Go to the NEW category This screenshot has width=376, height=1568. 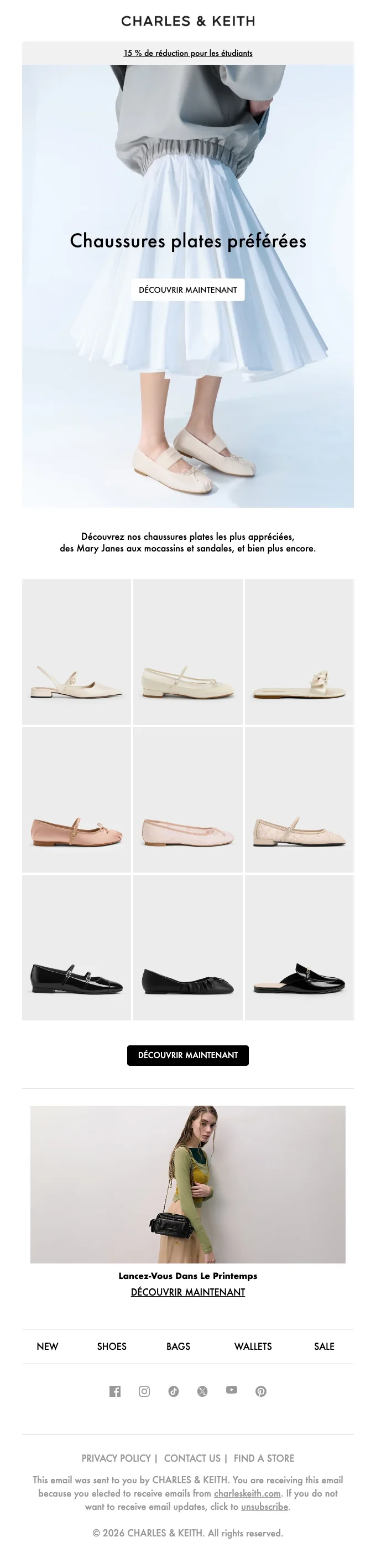(x=48, y=1347)
